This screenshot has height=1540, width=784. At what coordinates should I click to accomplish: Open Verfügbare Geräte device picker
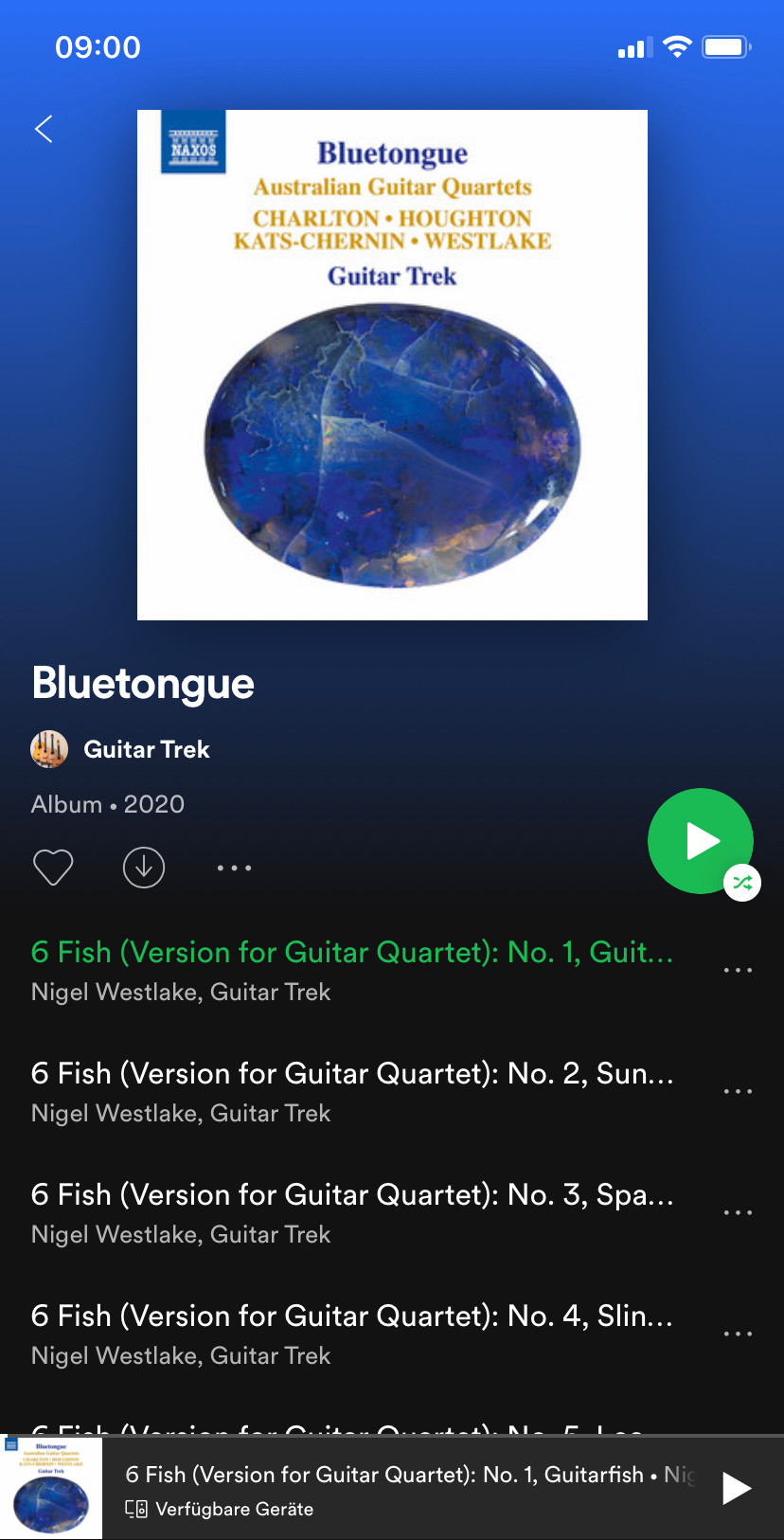pos(220,1509)
